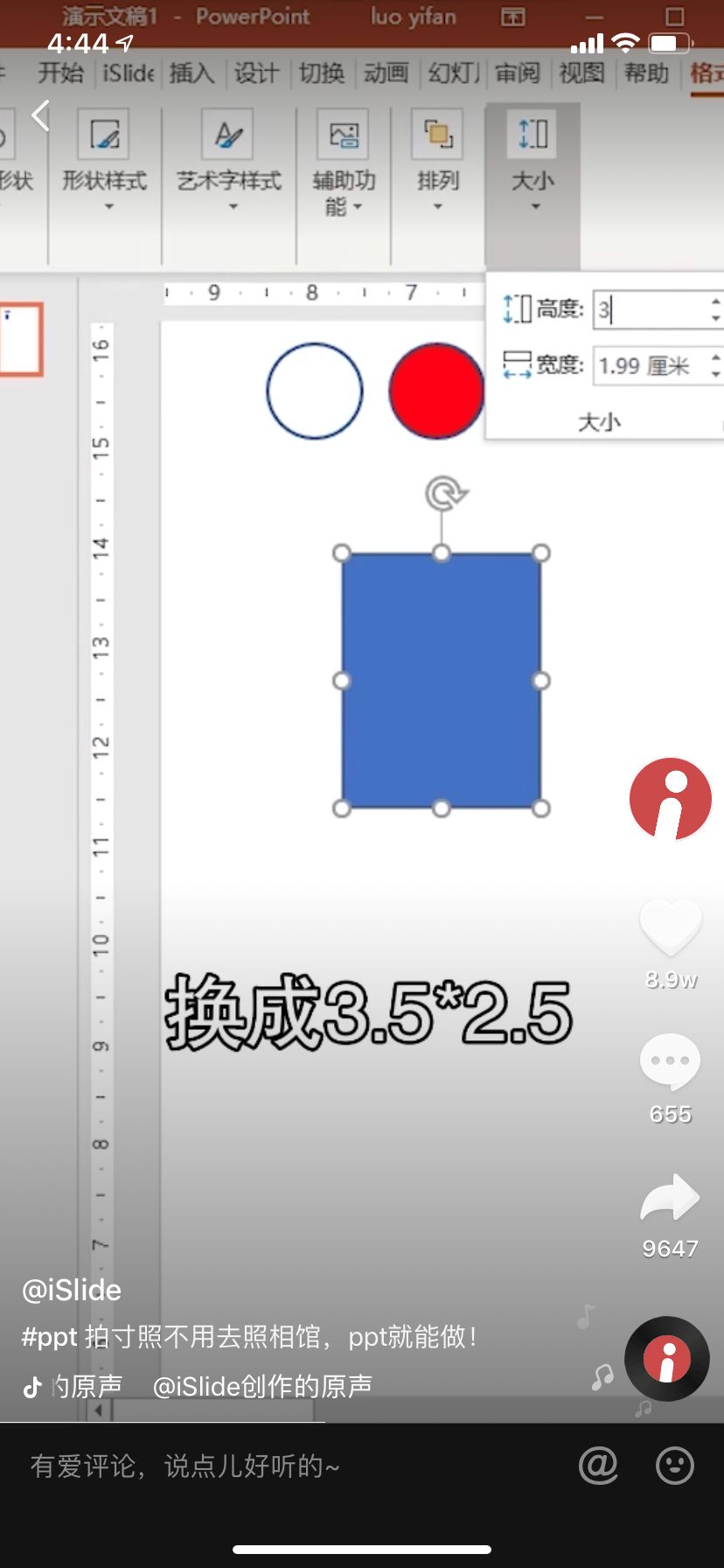Open iSlide creator's profile avatar

(671, 799)
